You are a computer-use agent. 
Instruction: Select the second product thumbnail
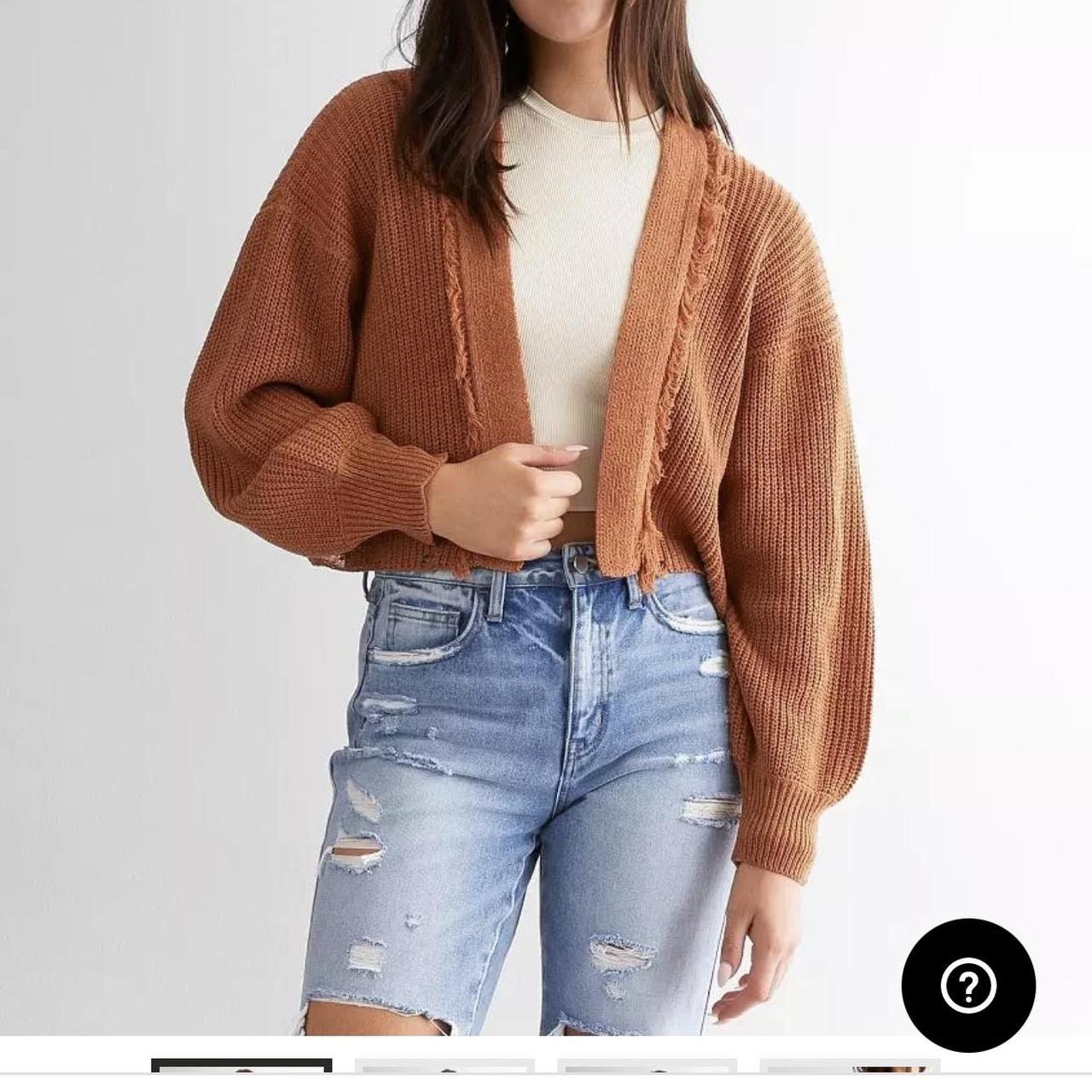(444, 1066)
